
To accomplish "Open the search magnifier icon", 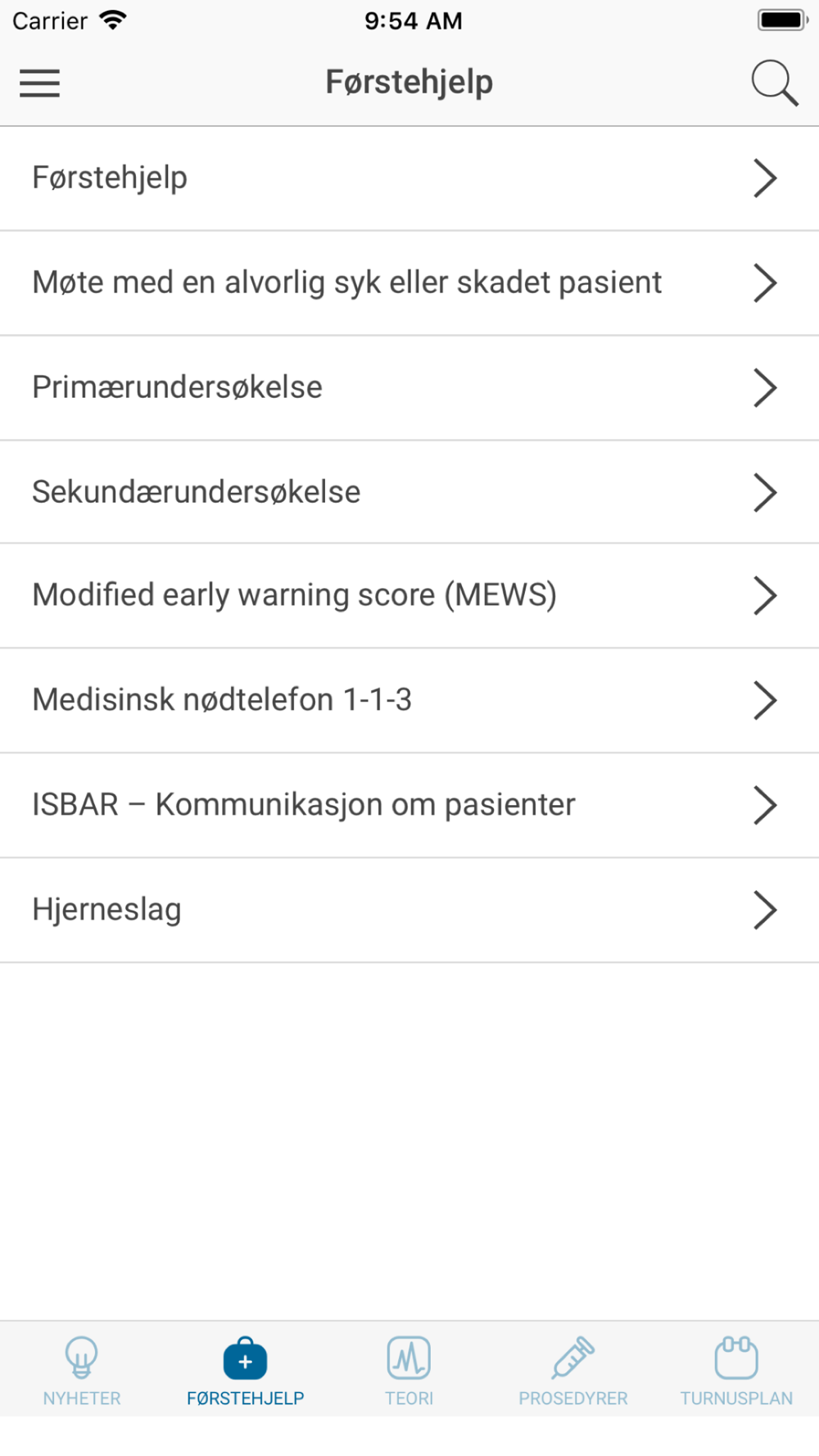I will tap(774, 83).
